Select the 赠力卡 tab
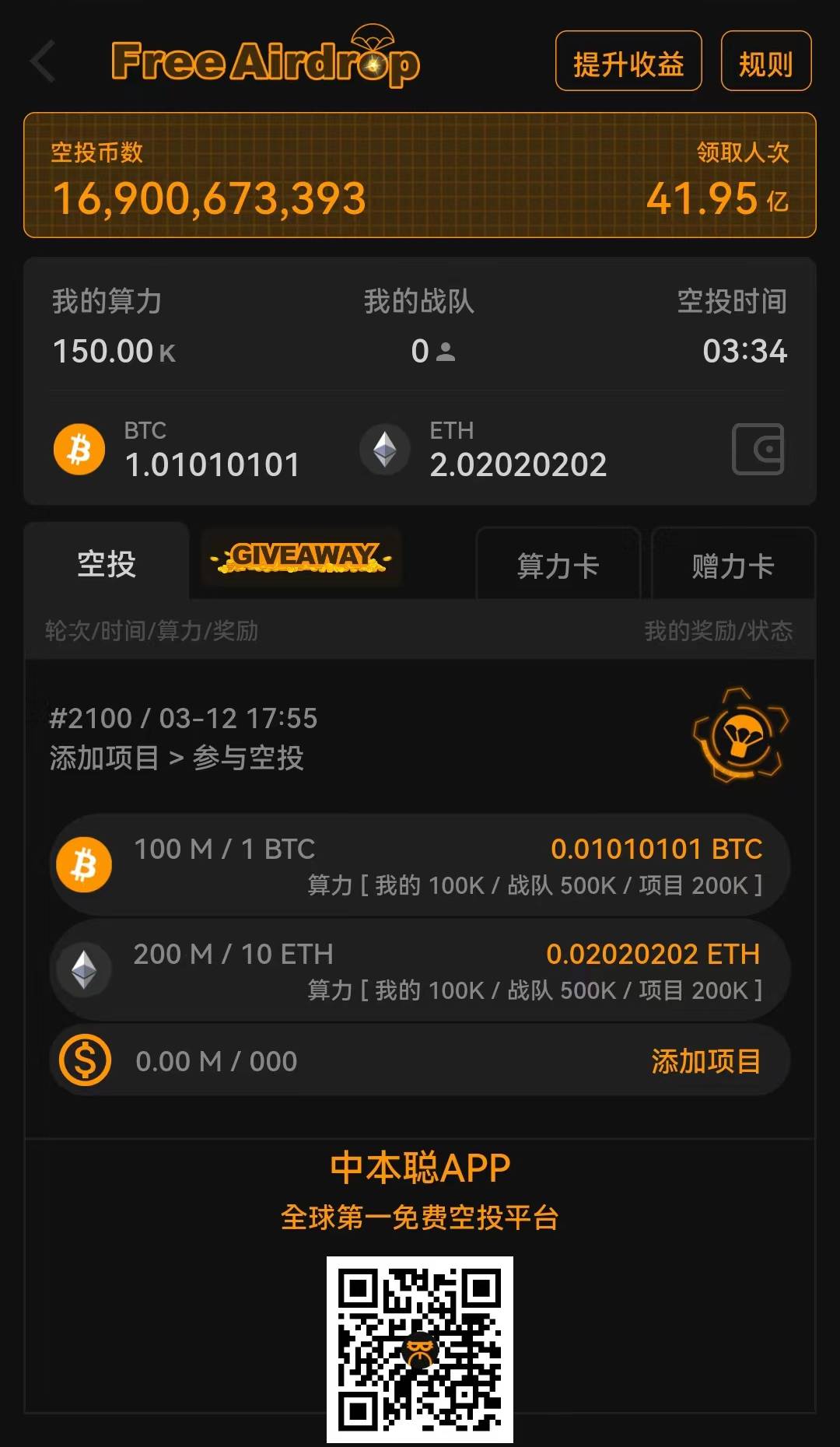The width and height of the screenshot is (840, 1447). pos(733,566)
